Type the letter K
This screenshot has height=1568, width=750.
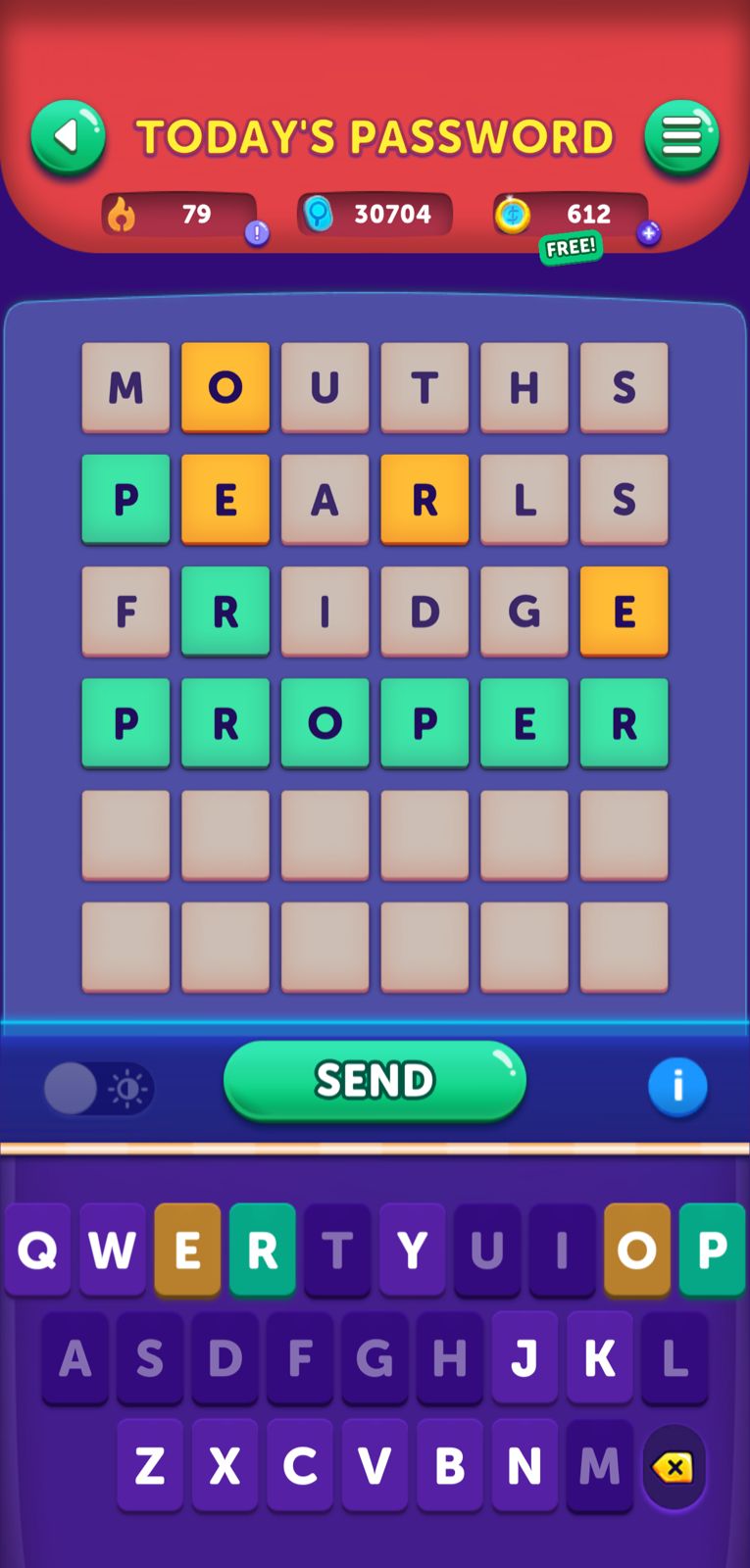pyautogui.click(x=599, y=1358)
